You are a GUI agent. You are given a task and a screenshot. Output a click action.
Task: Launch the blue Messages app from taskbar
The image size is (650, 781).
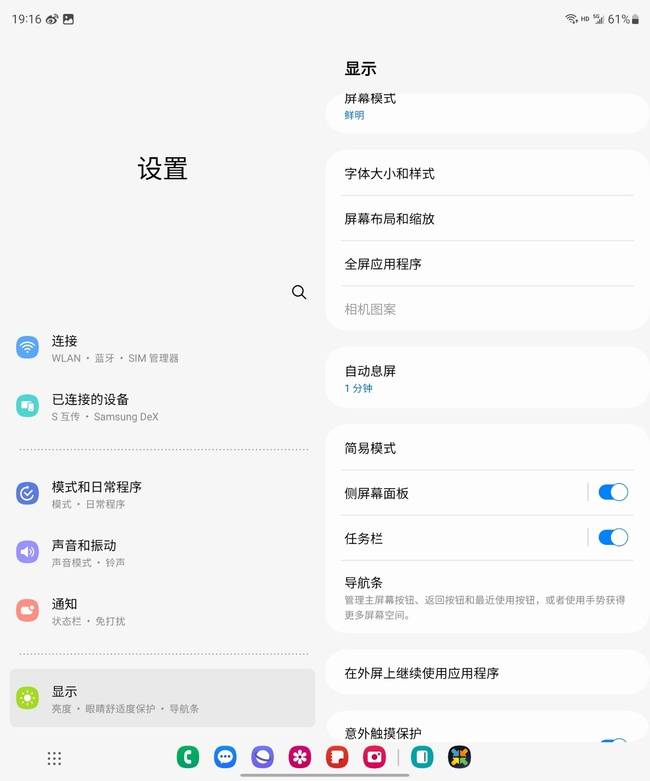[x=225, y=757]
